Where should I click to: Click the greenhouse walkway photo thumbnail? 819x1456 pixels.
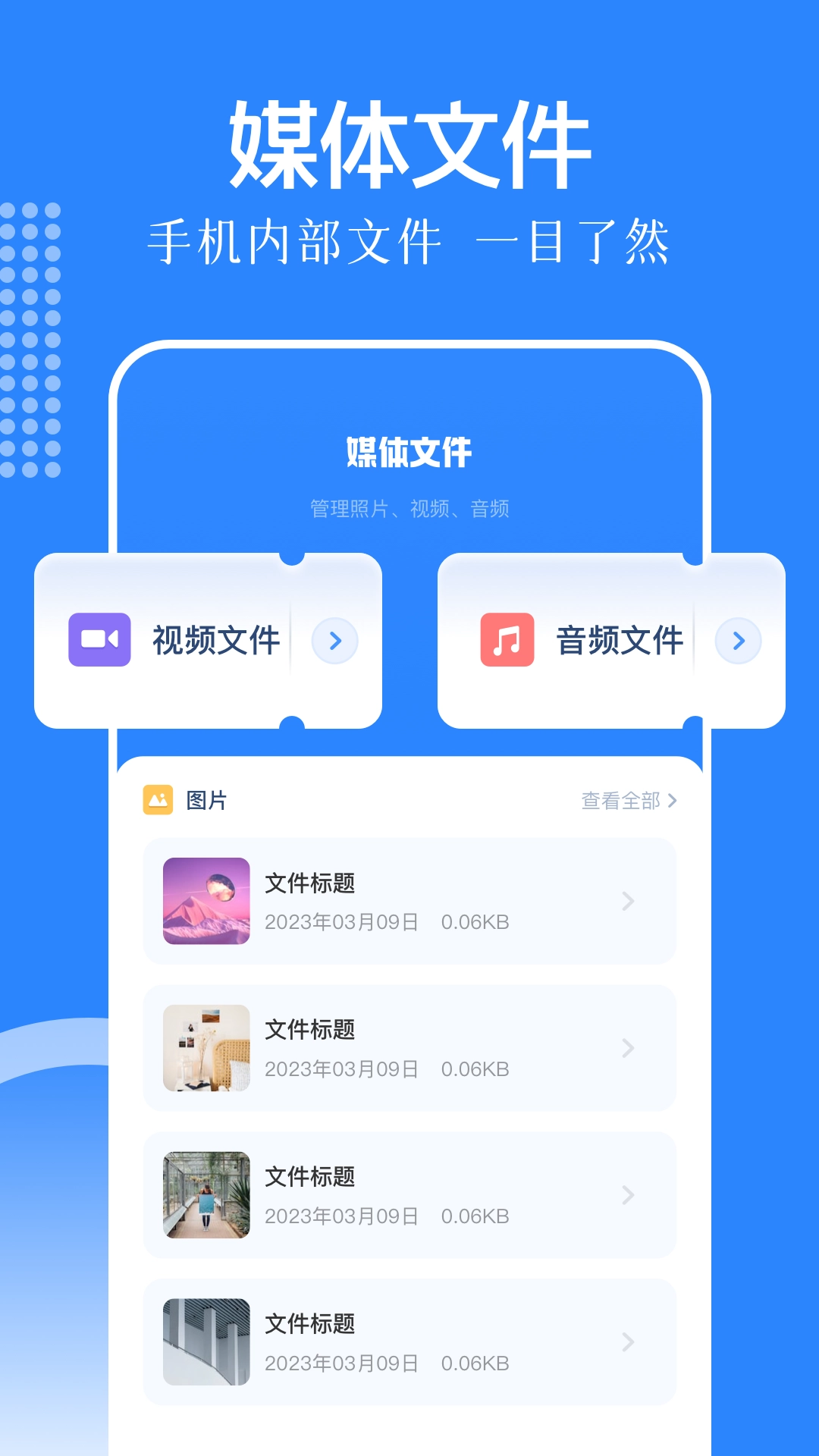pyautogui.click(x=205, y=1196)
